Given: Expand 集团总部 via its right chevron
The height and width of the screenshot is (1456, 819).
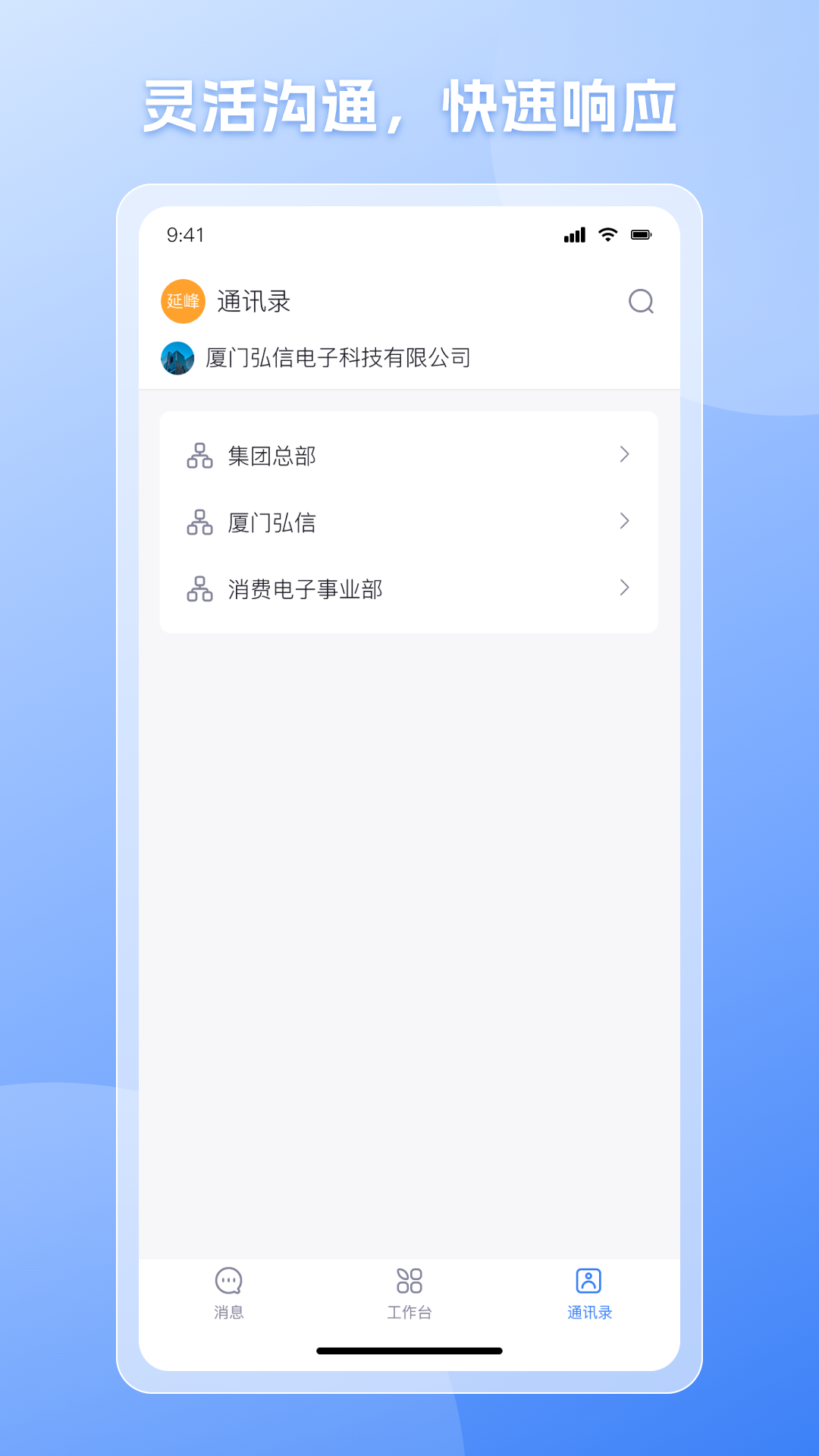Looking at the screenshot, I should tap(624, 455).
